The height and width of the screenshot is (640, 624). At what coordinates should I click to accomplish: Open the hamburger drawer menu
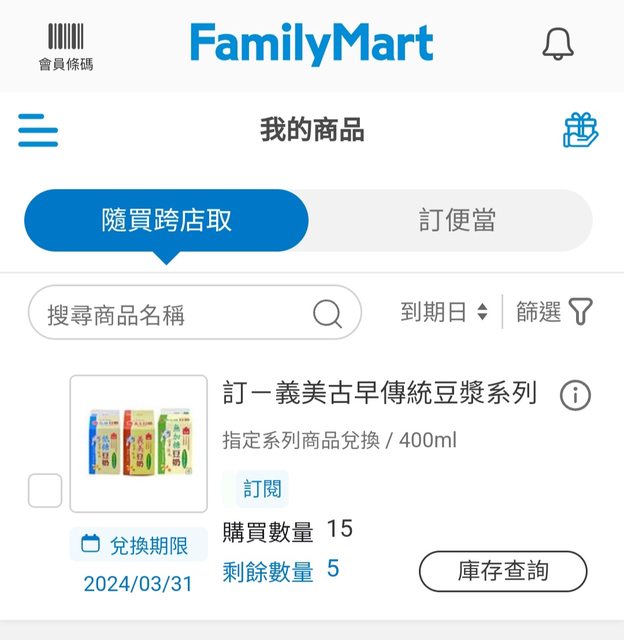pyautogui.click(x=38, y=130)
